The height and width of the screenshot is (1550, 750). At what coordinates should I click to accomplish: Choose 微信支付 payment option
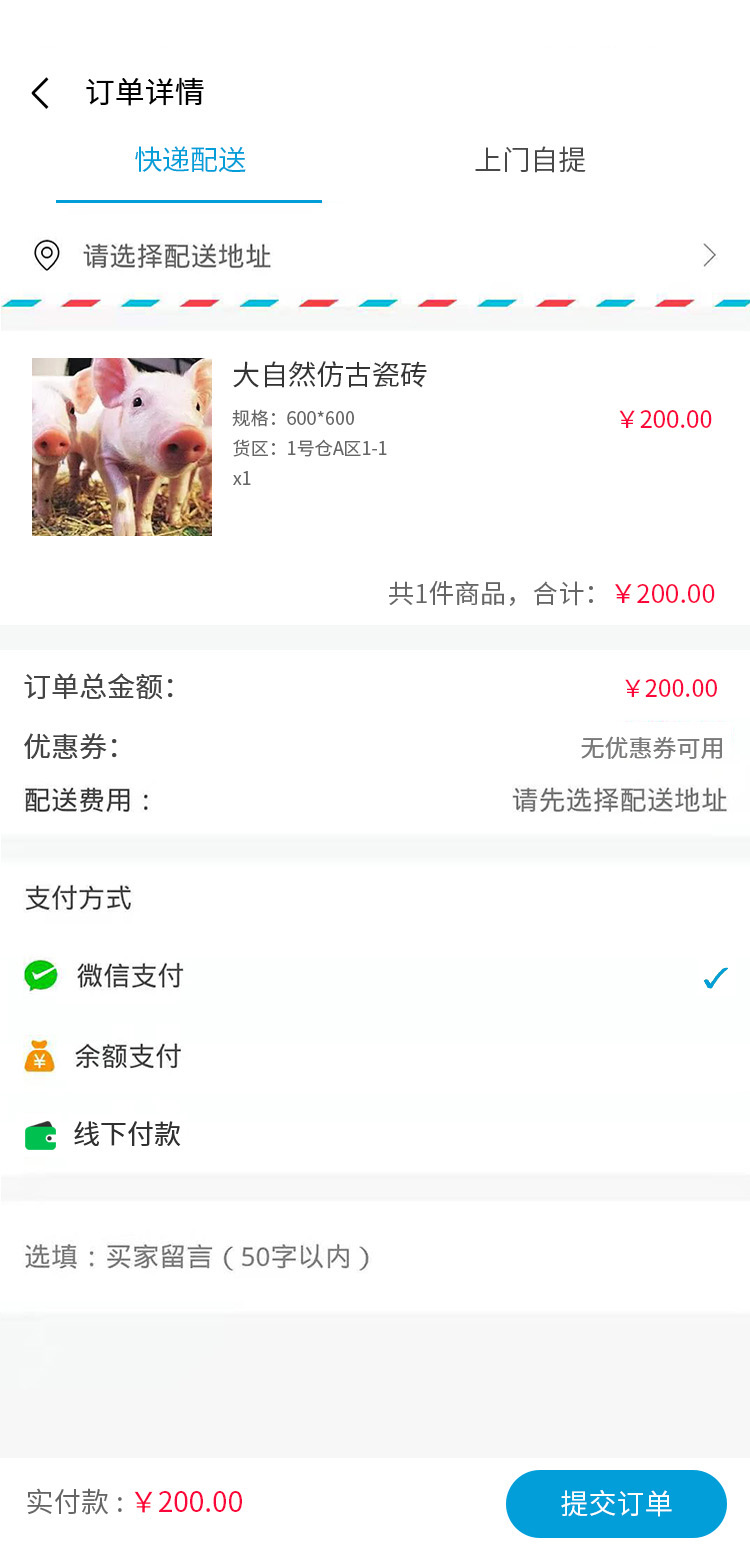coord(130,976)
